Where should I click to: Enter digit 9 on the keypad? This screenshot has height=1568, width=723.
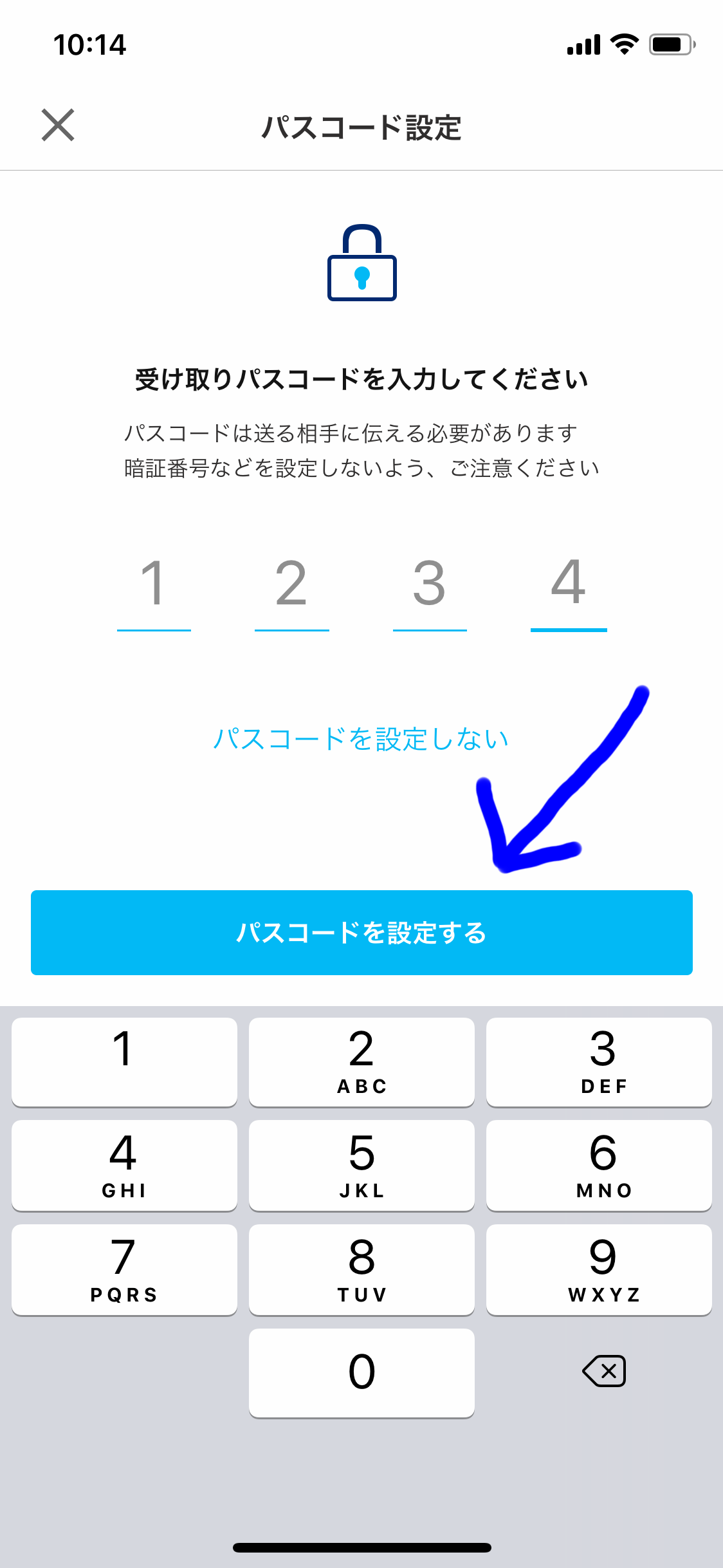(599, 1270)
